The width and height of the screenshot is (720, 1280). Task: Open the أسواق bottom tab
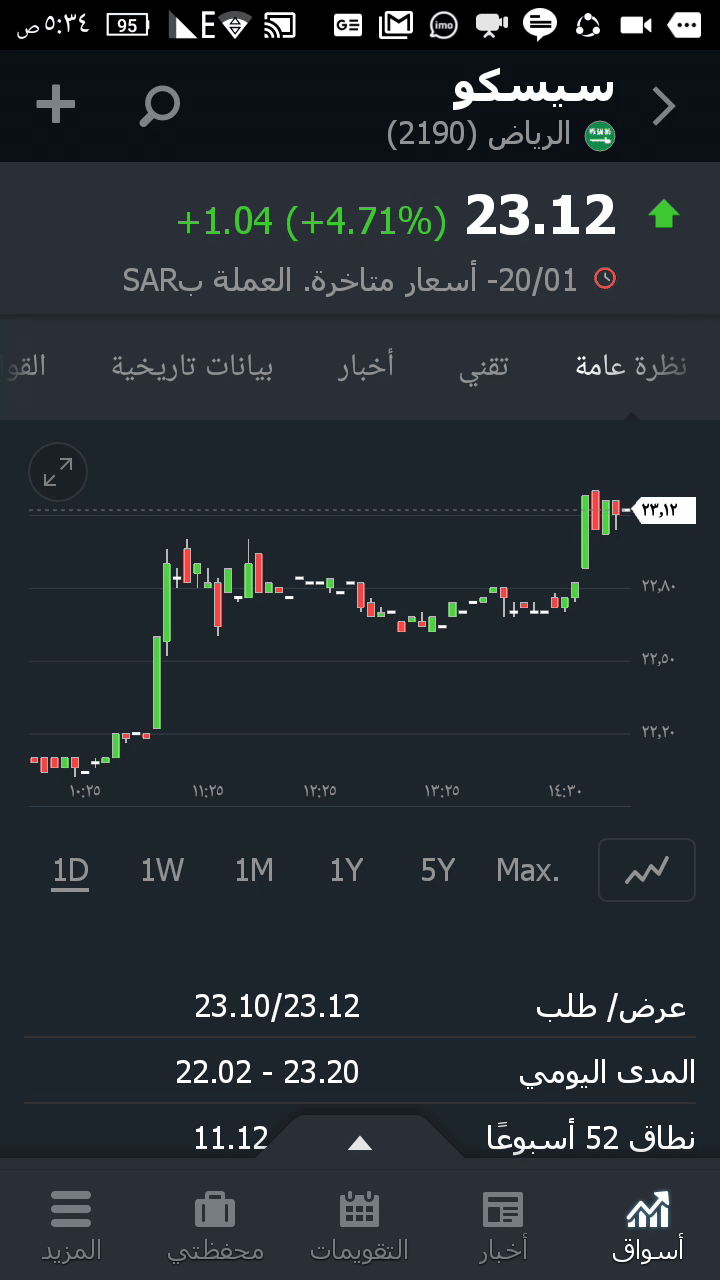pyautogui.click(x=648, y=1225)
